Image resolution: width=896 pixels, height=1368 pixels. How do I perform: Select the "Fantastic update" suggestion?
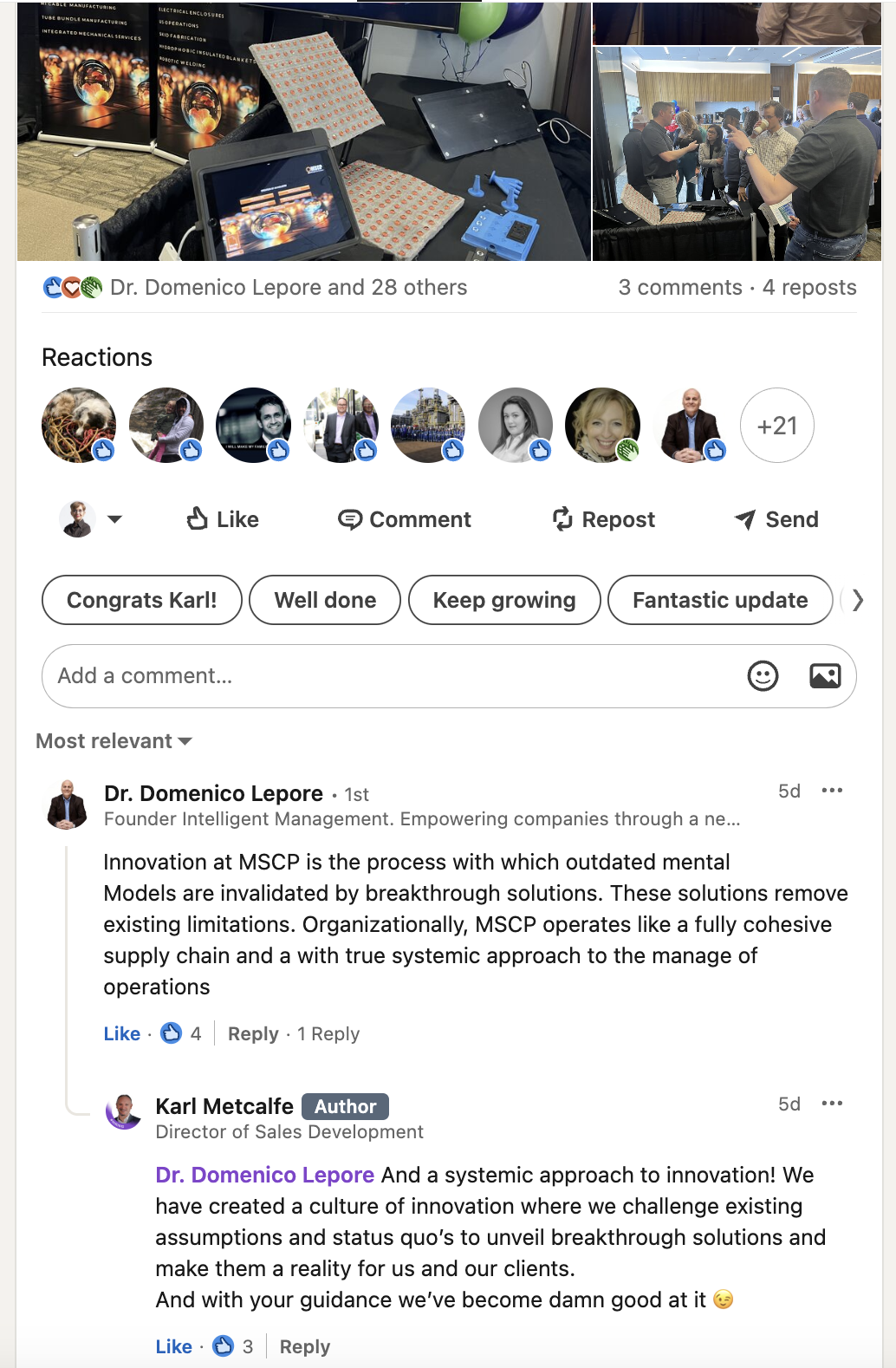(x=720, y=600)
